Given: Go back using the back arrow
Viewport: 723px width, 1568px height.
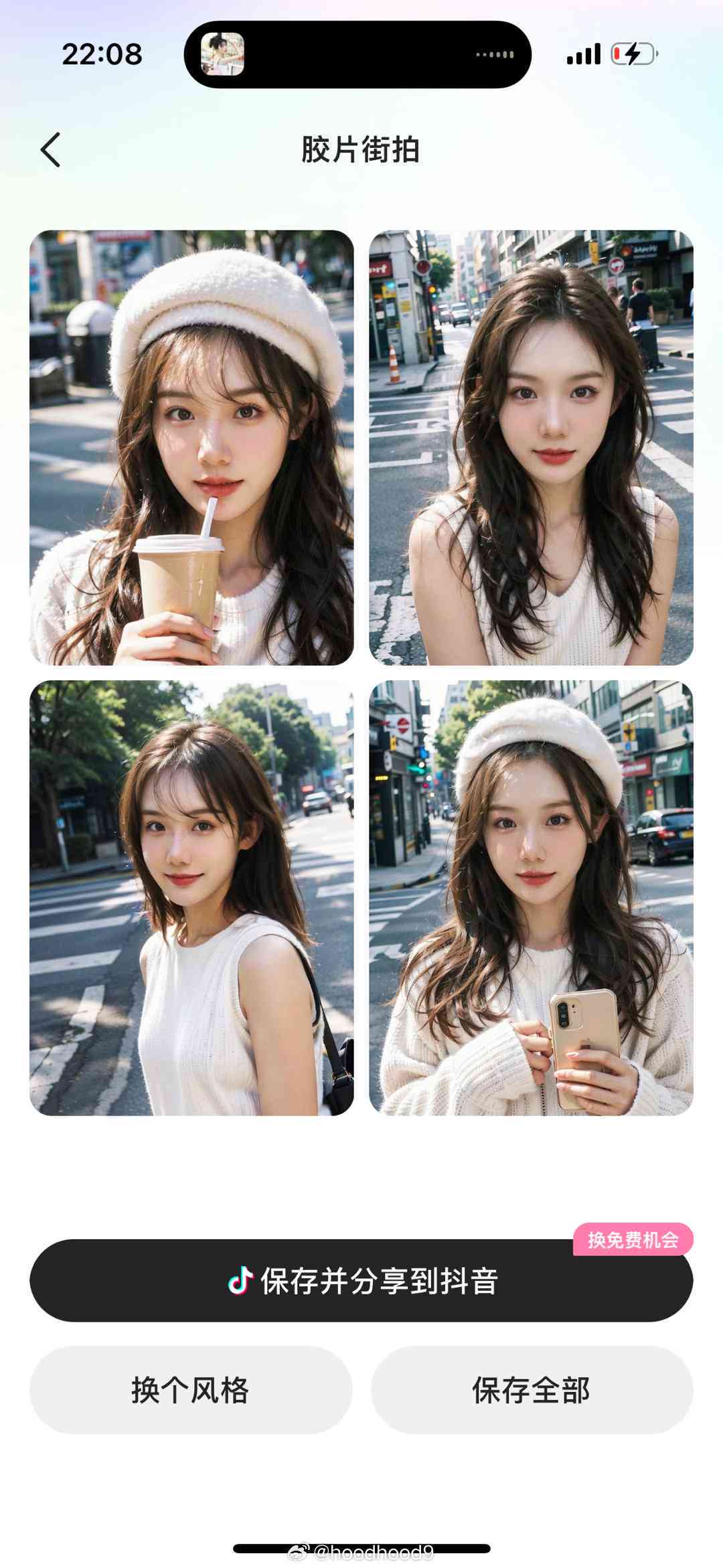Looking at the screenshot, I should click(x=51, y=149).
